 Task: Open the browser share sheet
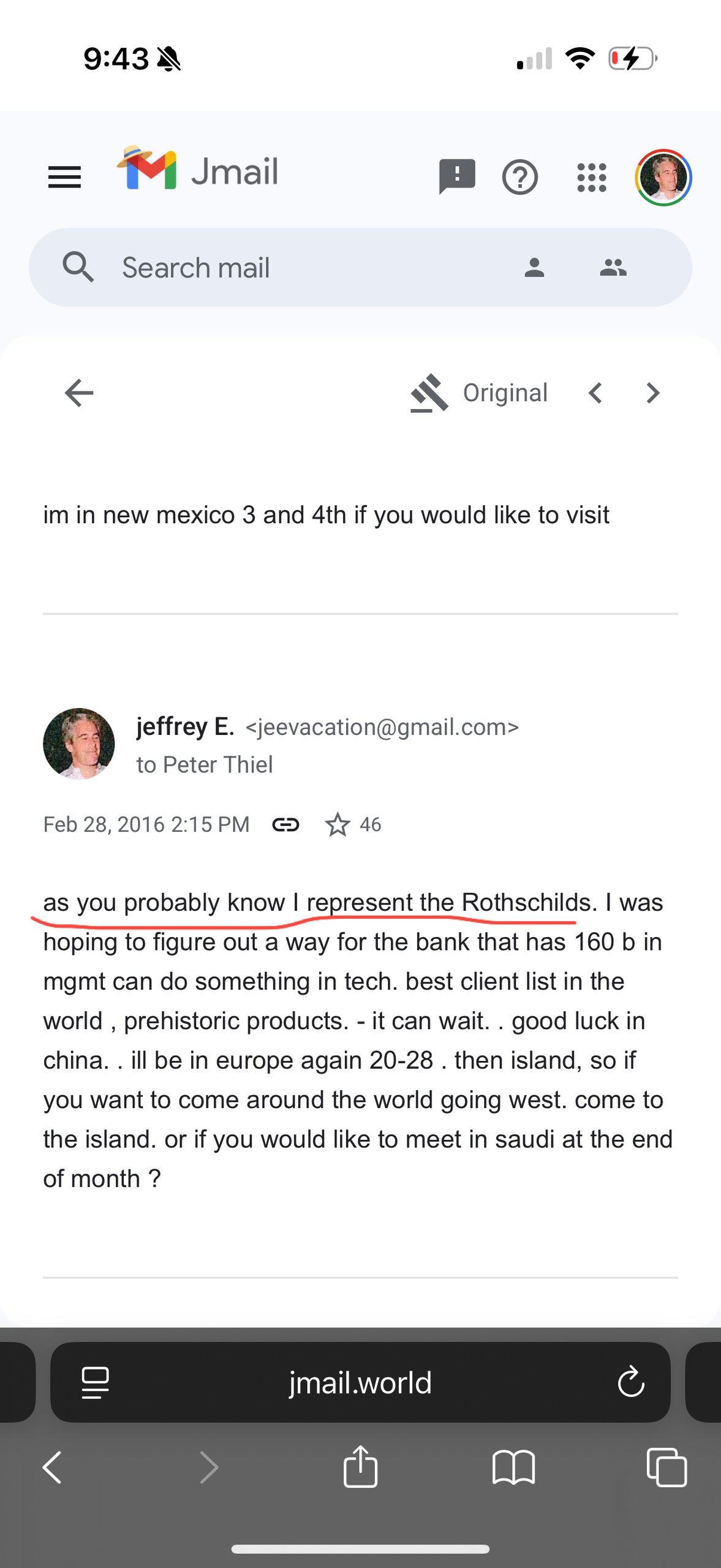[x=360, y=1467]
